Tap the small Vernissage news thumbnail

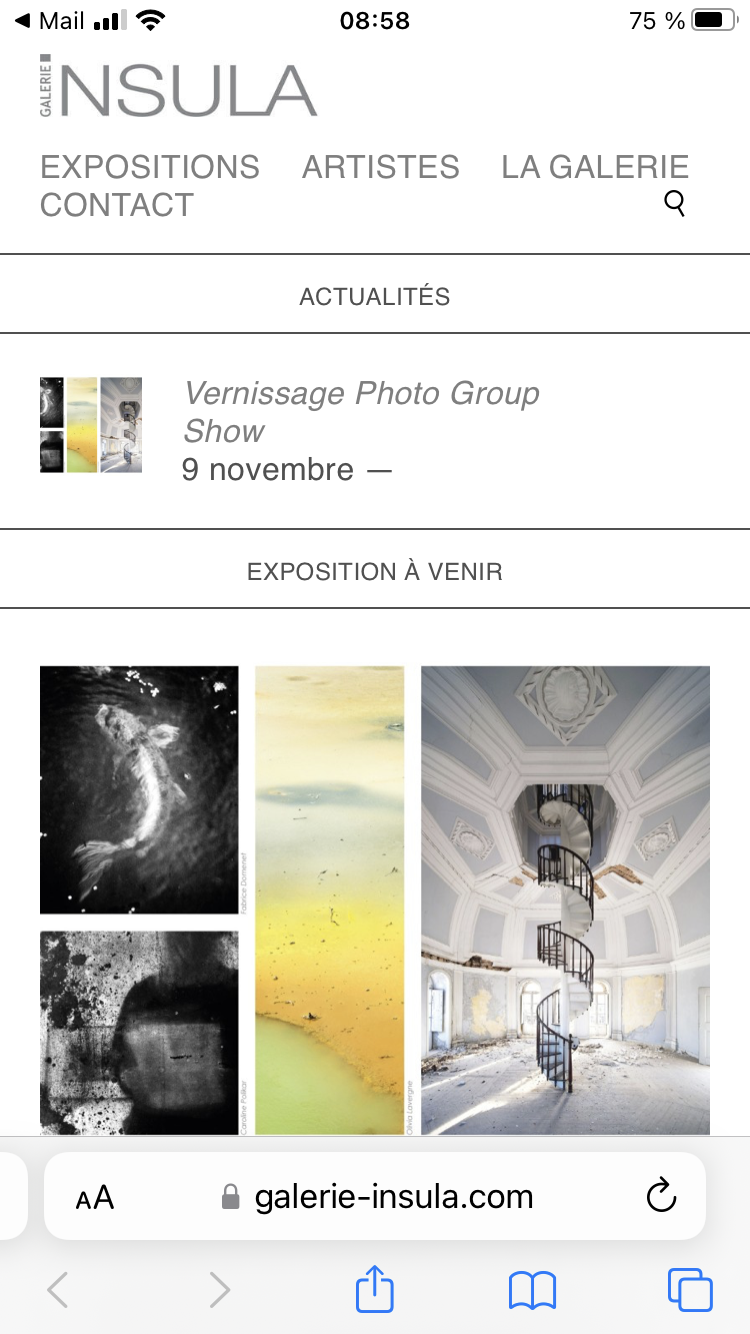[91, 425]
